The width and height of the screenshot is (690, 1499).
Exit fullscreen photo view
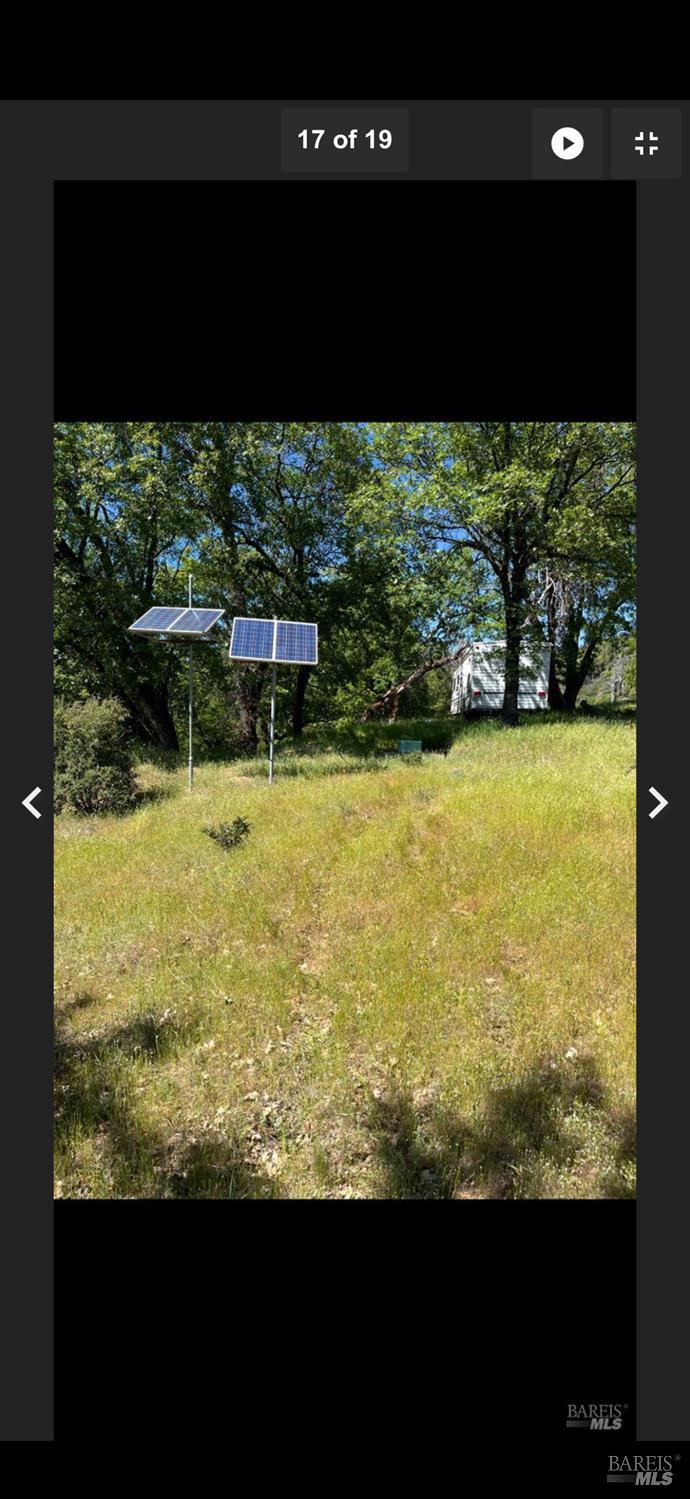pos(646,143)
